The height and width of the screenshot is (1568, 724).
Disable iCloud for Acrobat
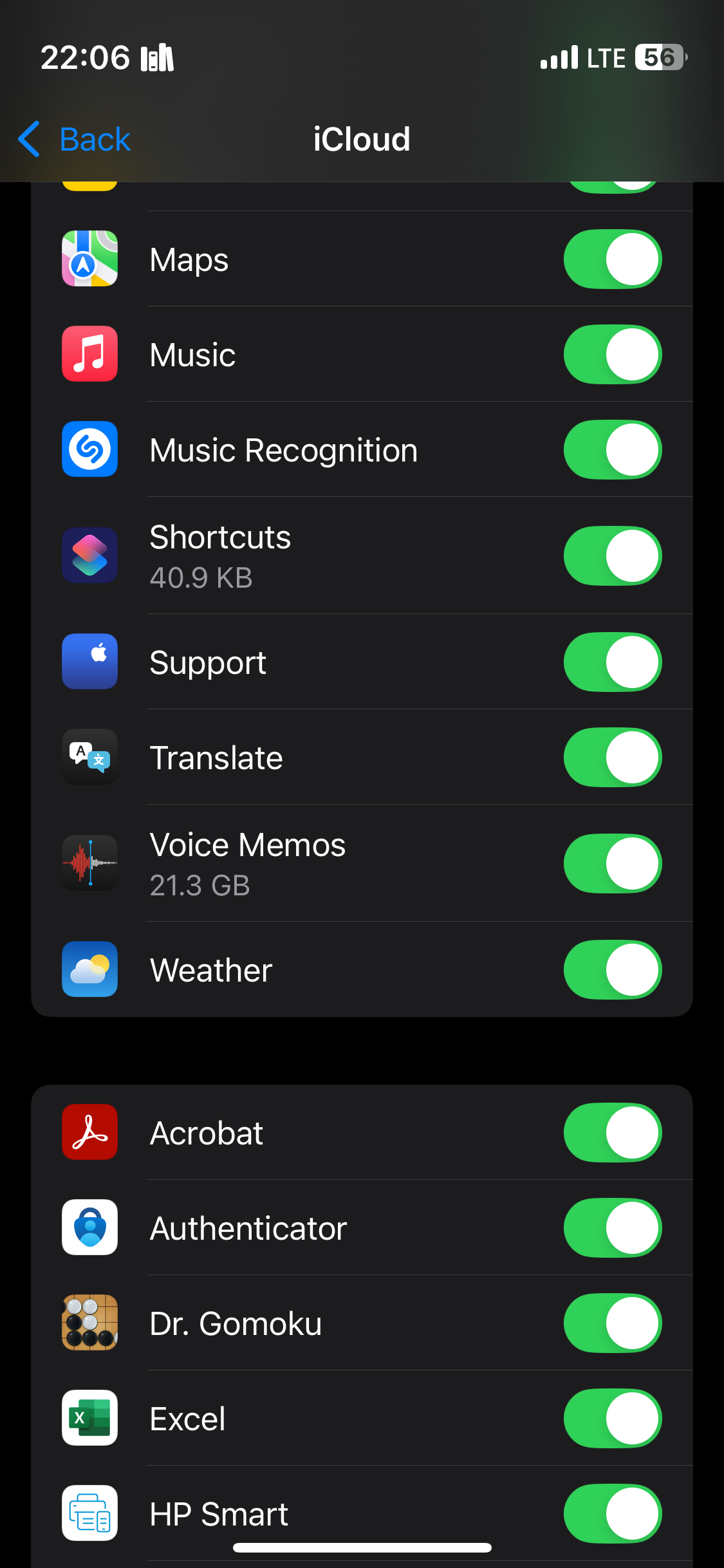pyautogui.click(x=612, y=1133)
